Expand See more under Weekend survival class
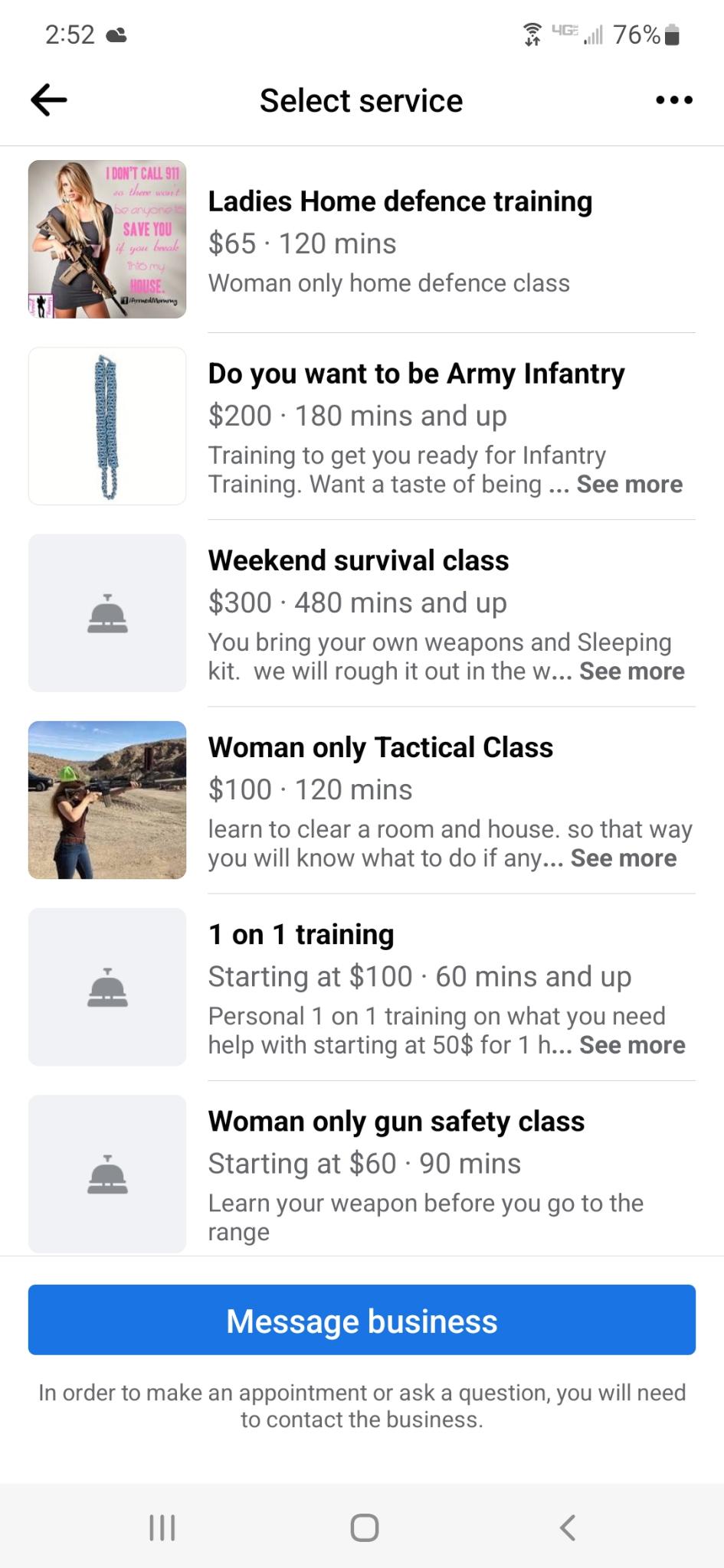This screenshot has width=724, height=1568. point(631,671)
